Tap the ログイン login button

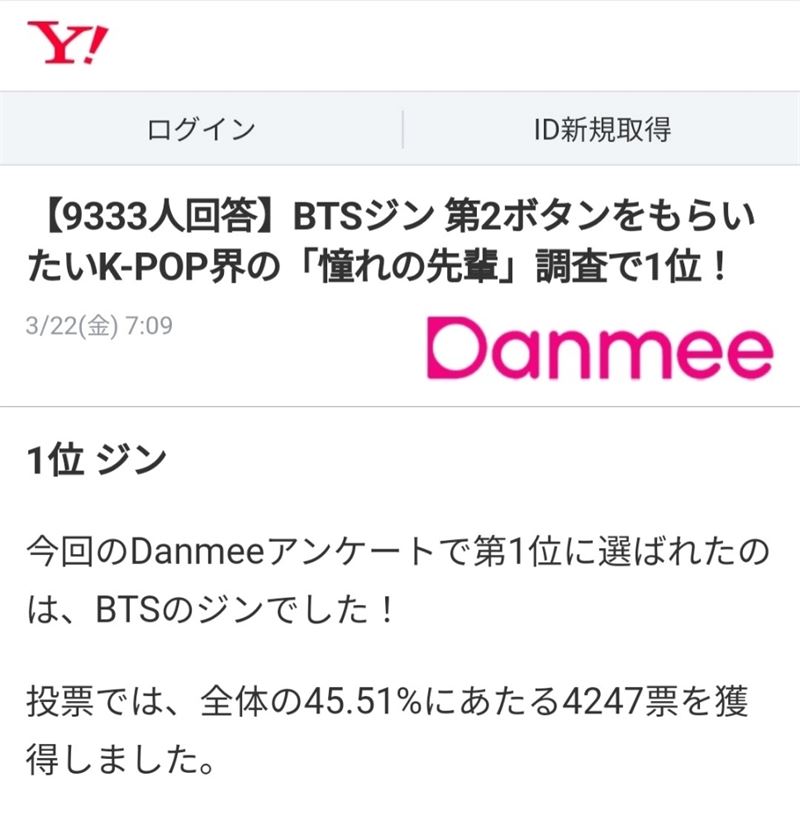[x=201, y=129]
